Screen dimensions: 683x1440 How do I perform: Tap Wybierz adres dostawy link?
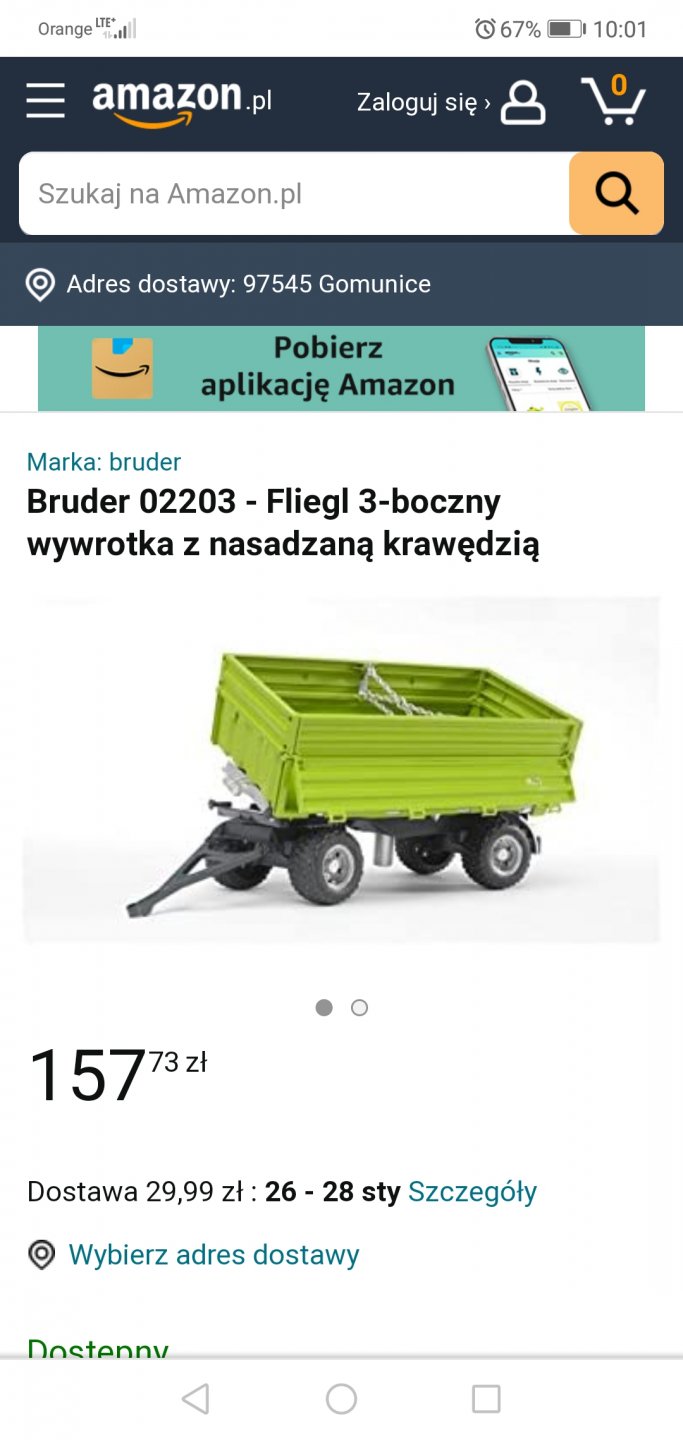pyautogui.click(x=213, y=1255)
